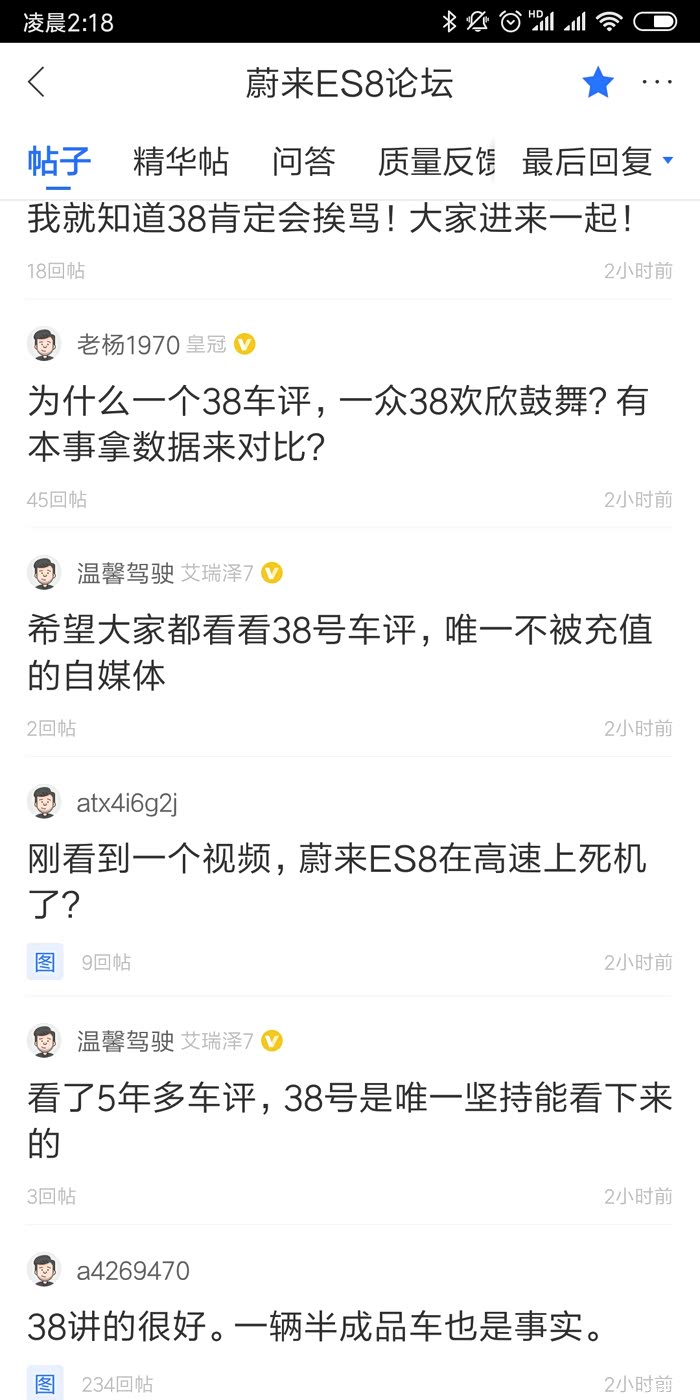Expand the 最后回复 sort dropdown
The height and width of the screenshot is (1400, 700).
(597, 162)
